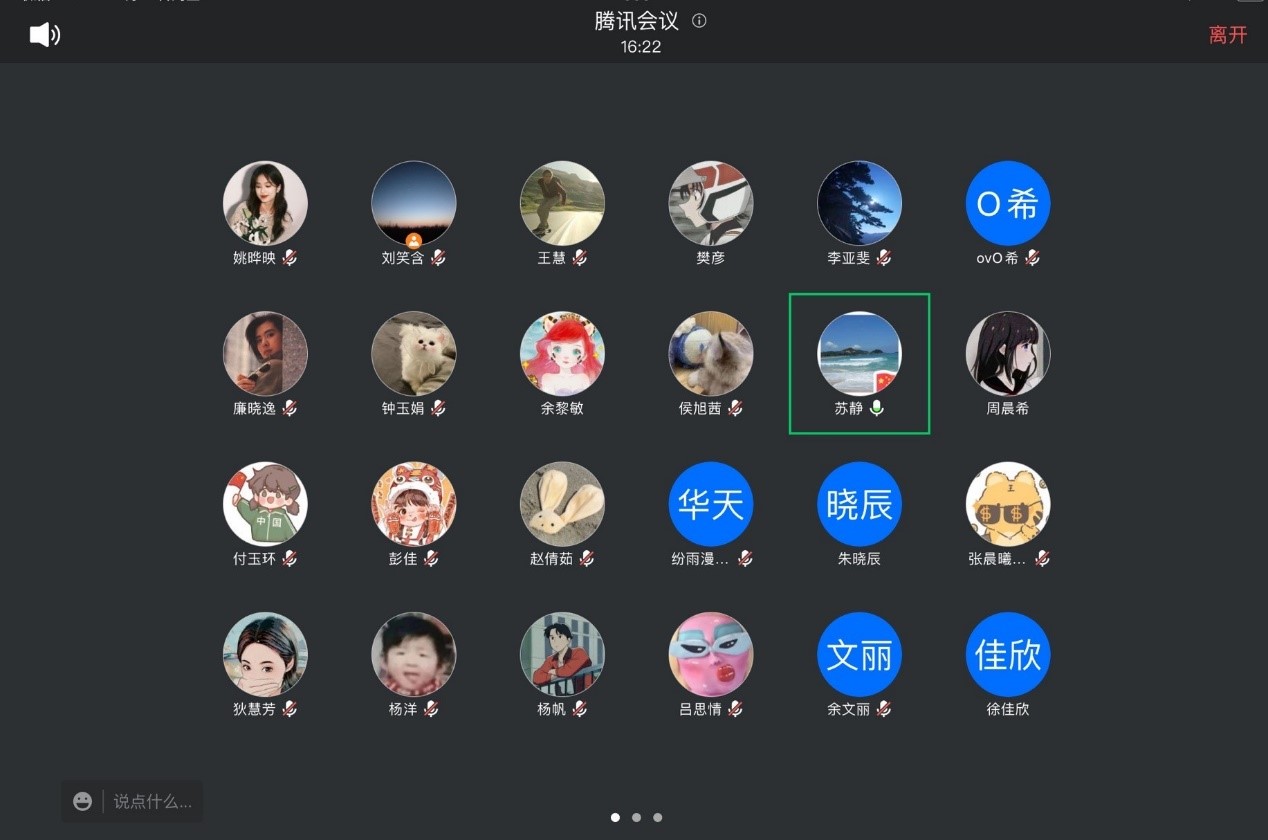
Task: Select participant 徐佳欣
Action: [1007, 655]
